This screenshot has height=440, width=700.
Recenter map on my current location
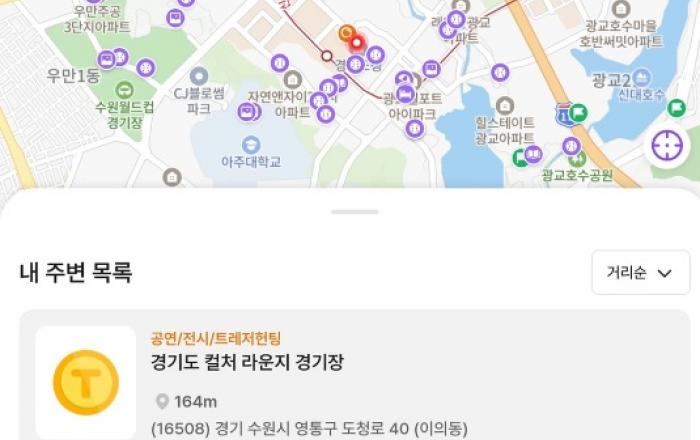[666, 146]
